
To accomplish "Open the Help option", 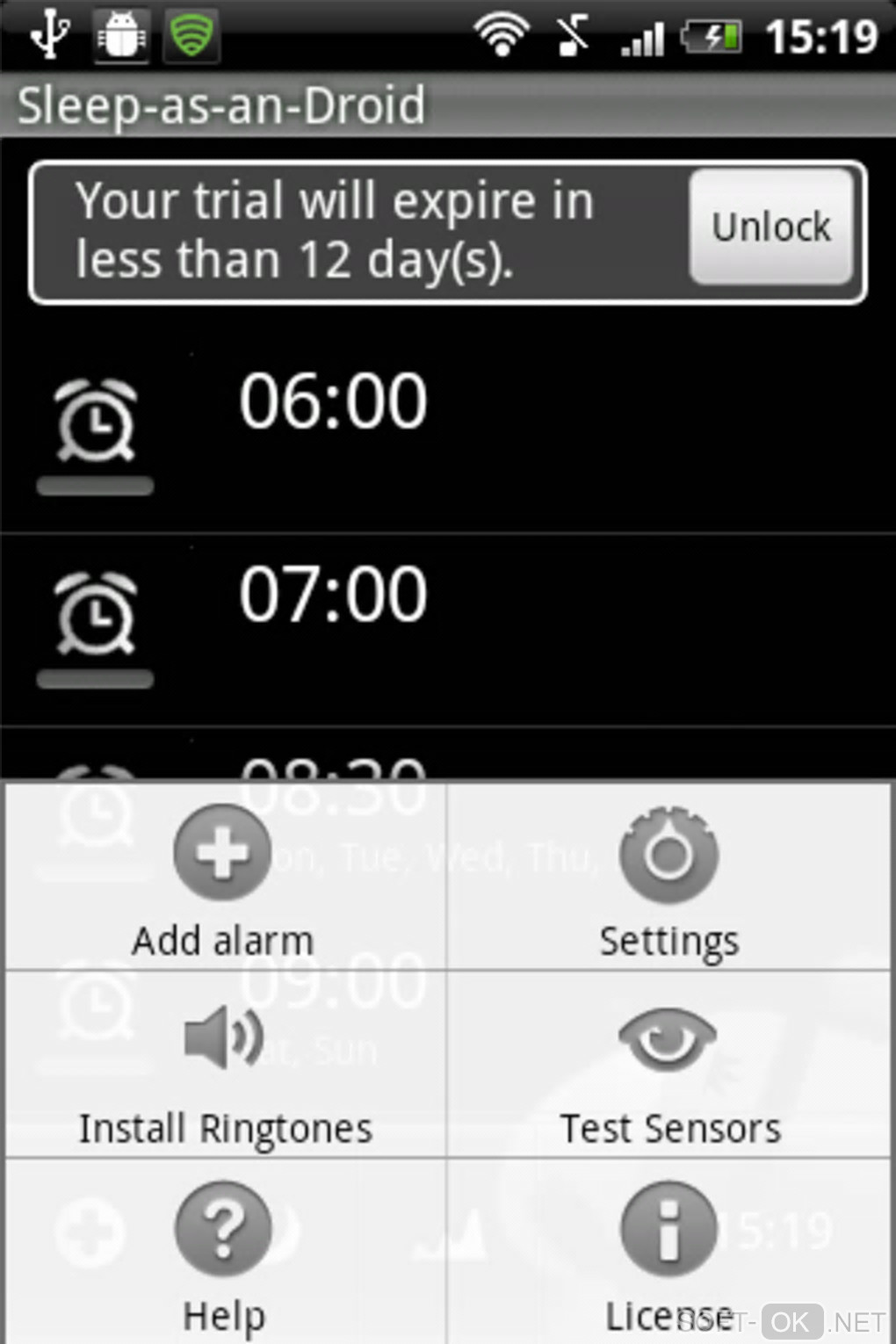I will (x=223, y=1252).
